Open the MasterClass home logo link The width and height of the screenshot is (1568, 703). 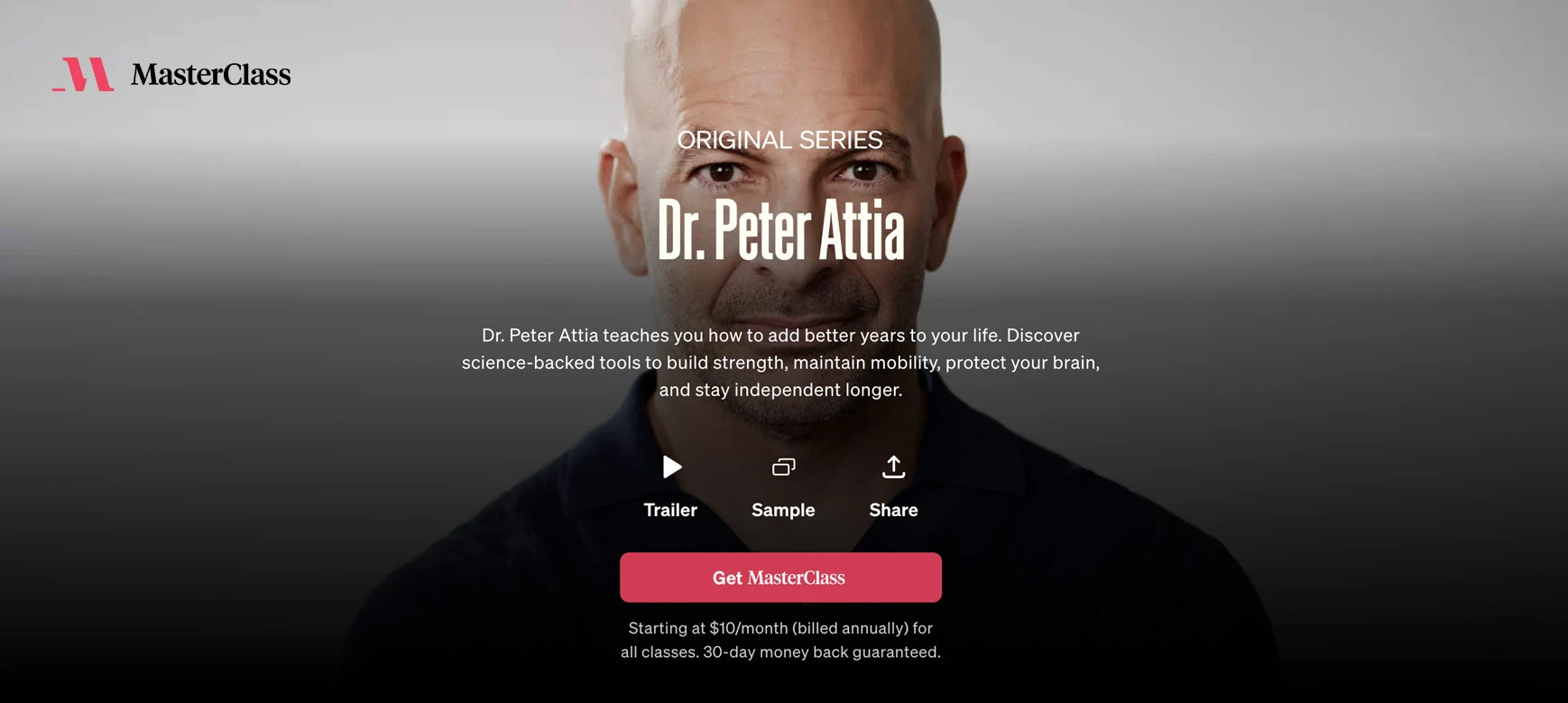(171, 74)
